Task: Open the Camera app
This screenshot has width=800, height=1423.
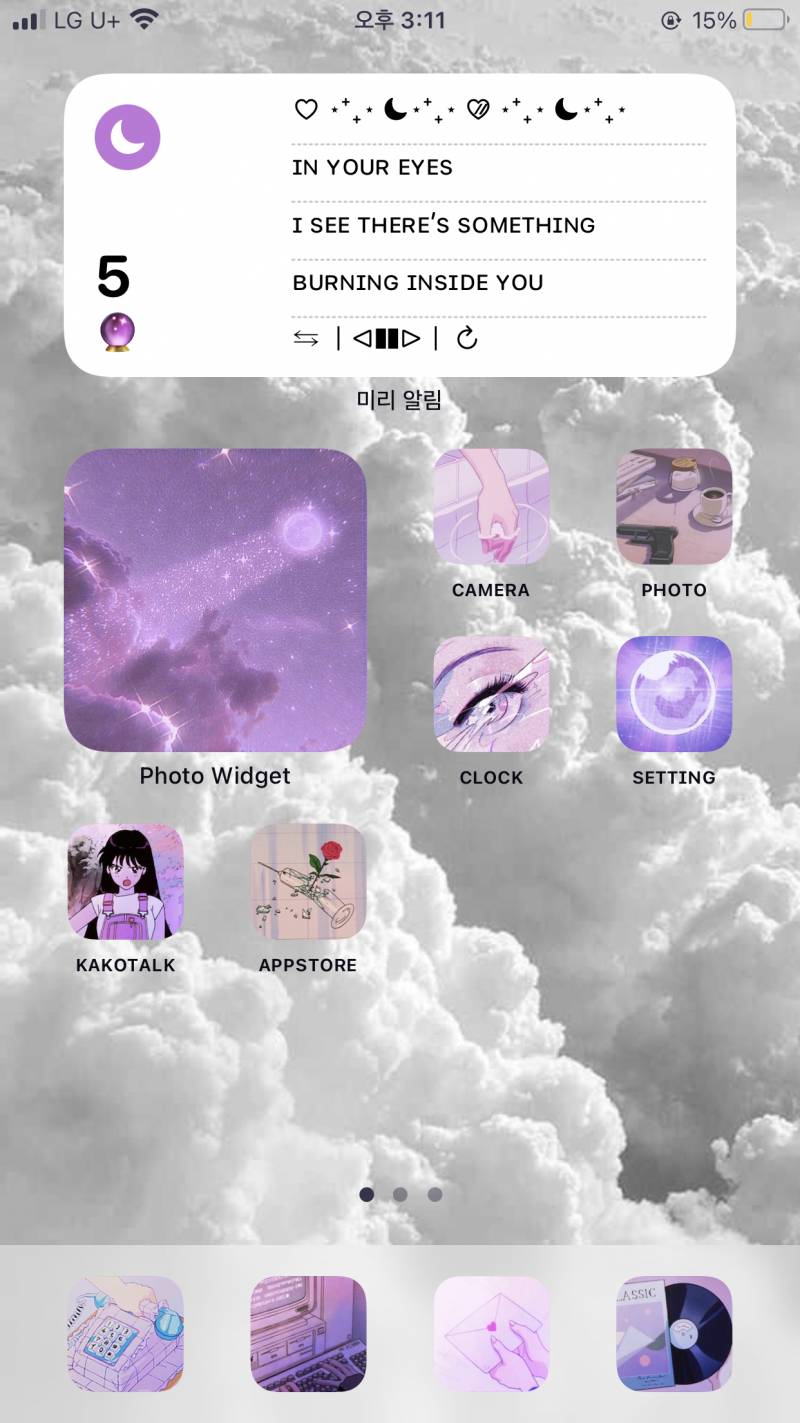Action: (x=491, y=507)
